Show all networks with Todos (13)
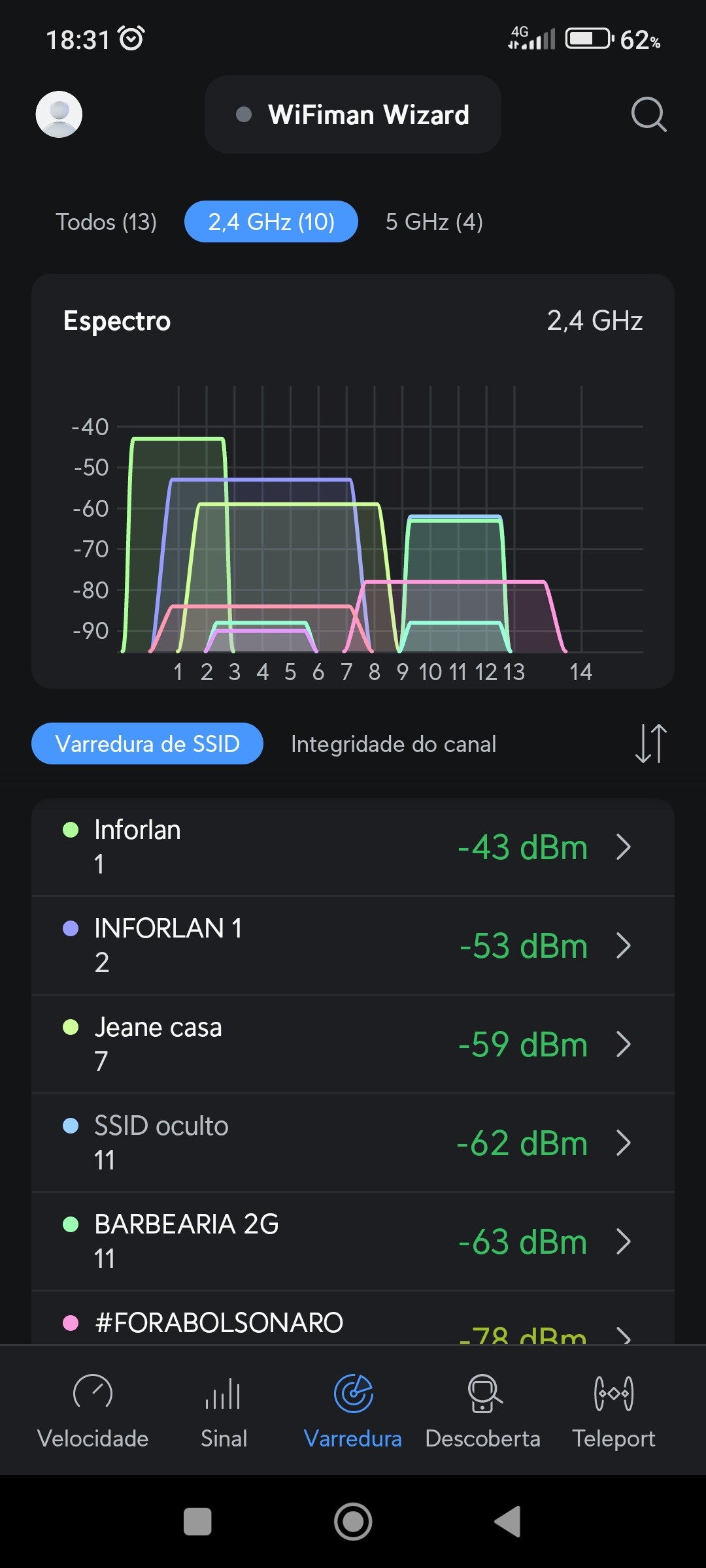This screenshot has height=1568, width=706. click(106, 222)
